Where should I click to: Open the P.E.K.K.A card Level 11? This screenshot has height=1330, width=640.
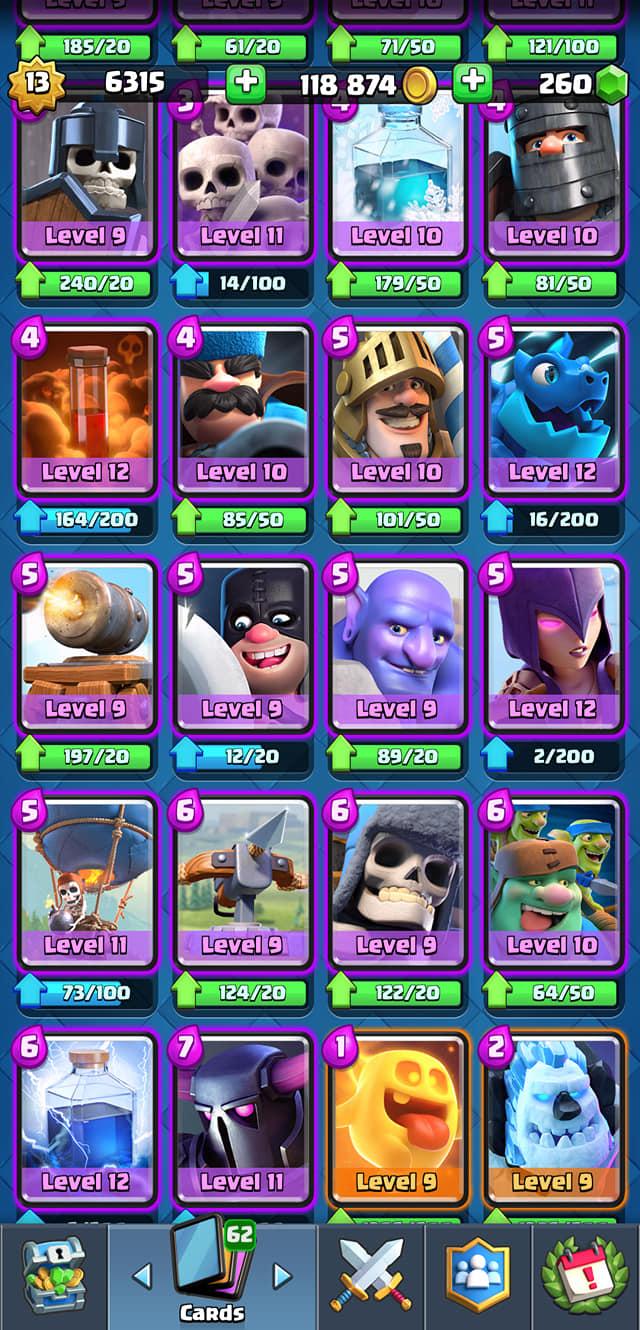tap(241, 1119)
